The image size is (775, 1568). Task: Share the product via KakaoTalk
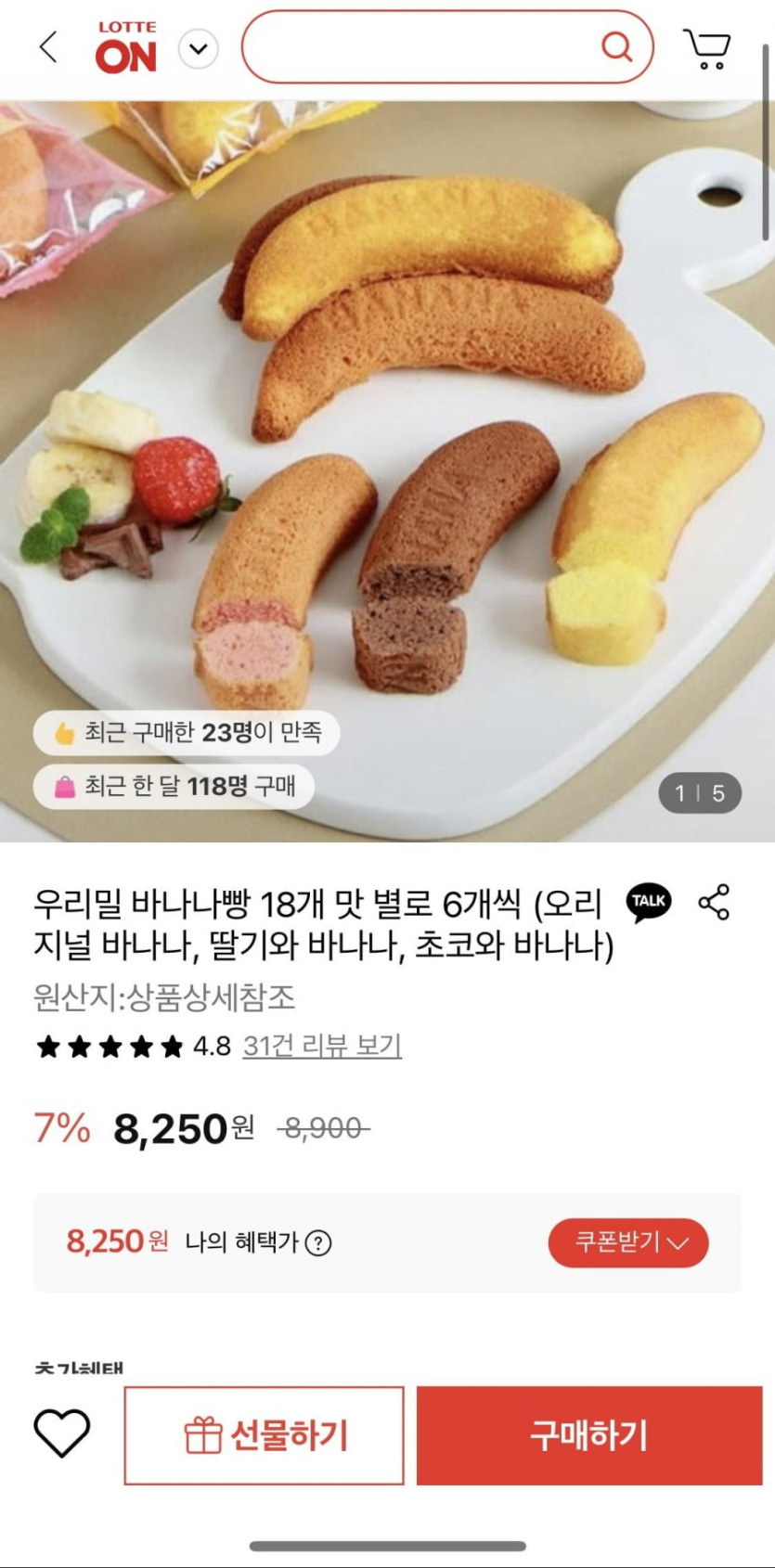[648, 902]
